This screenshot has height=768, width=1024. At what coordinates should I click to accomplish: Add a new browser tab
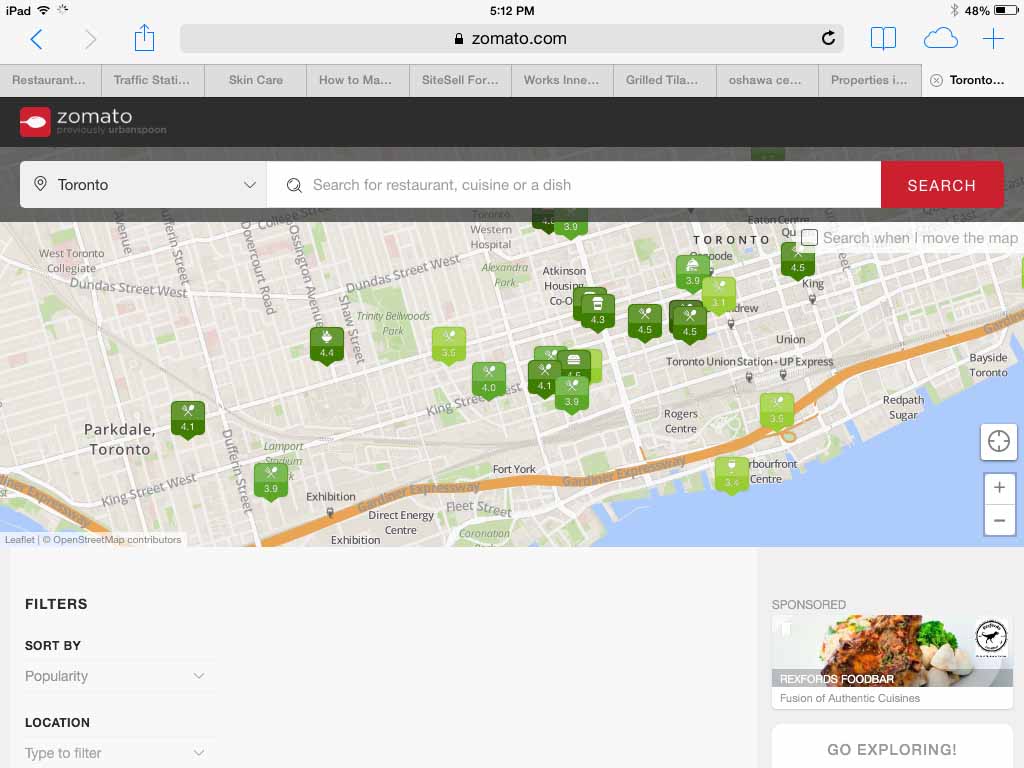[993, 39]
